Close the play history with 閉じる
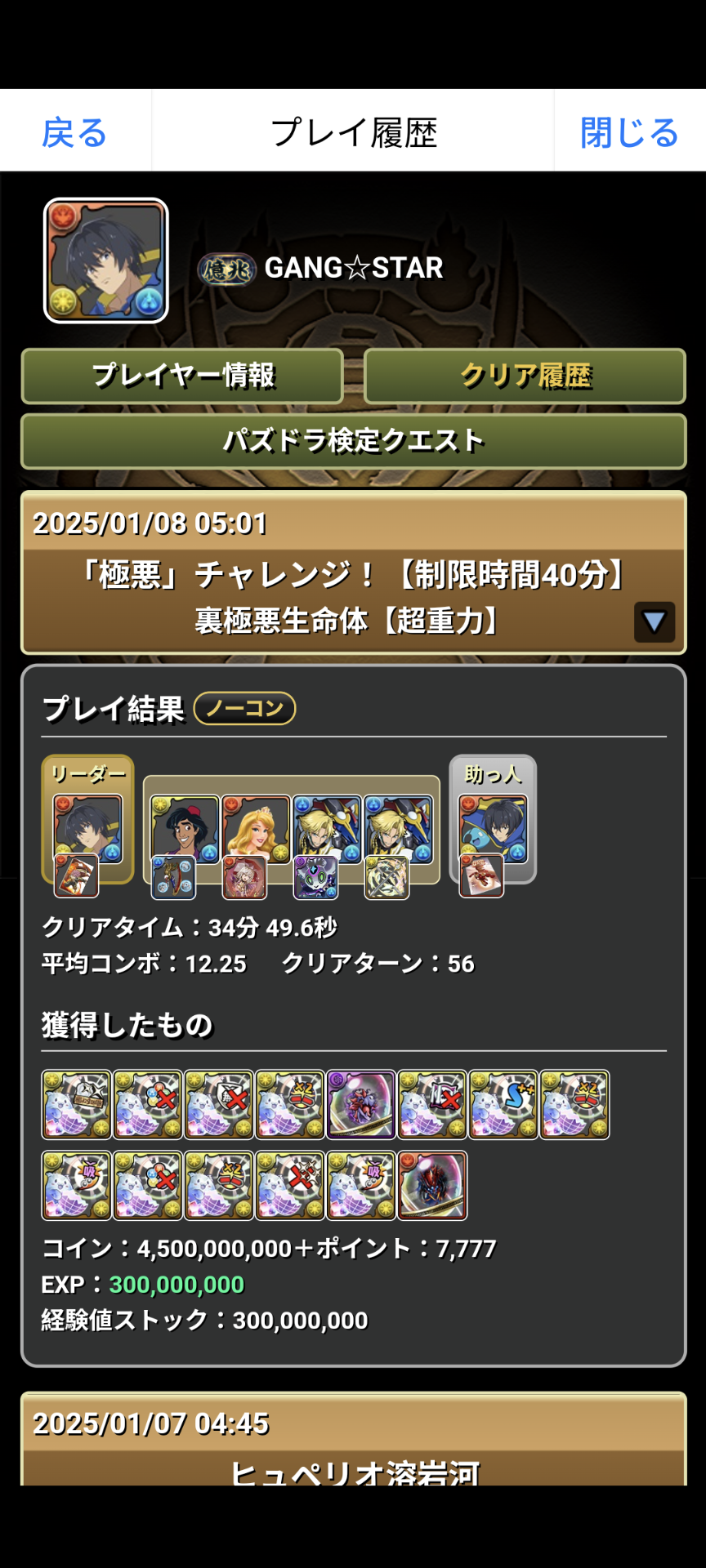 tap(629, 131)
